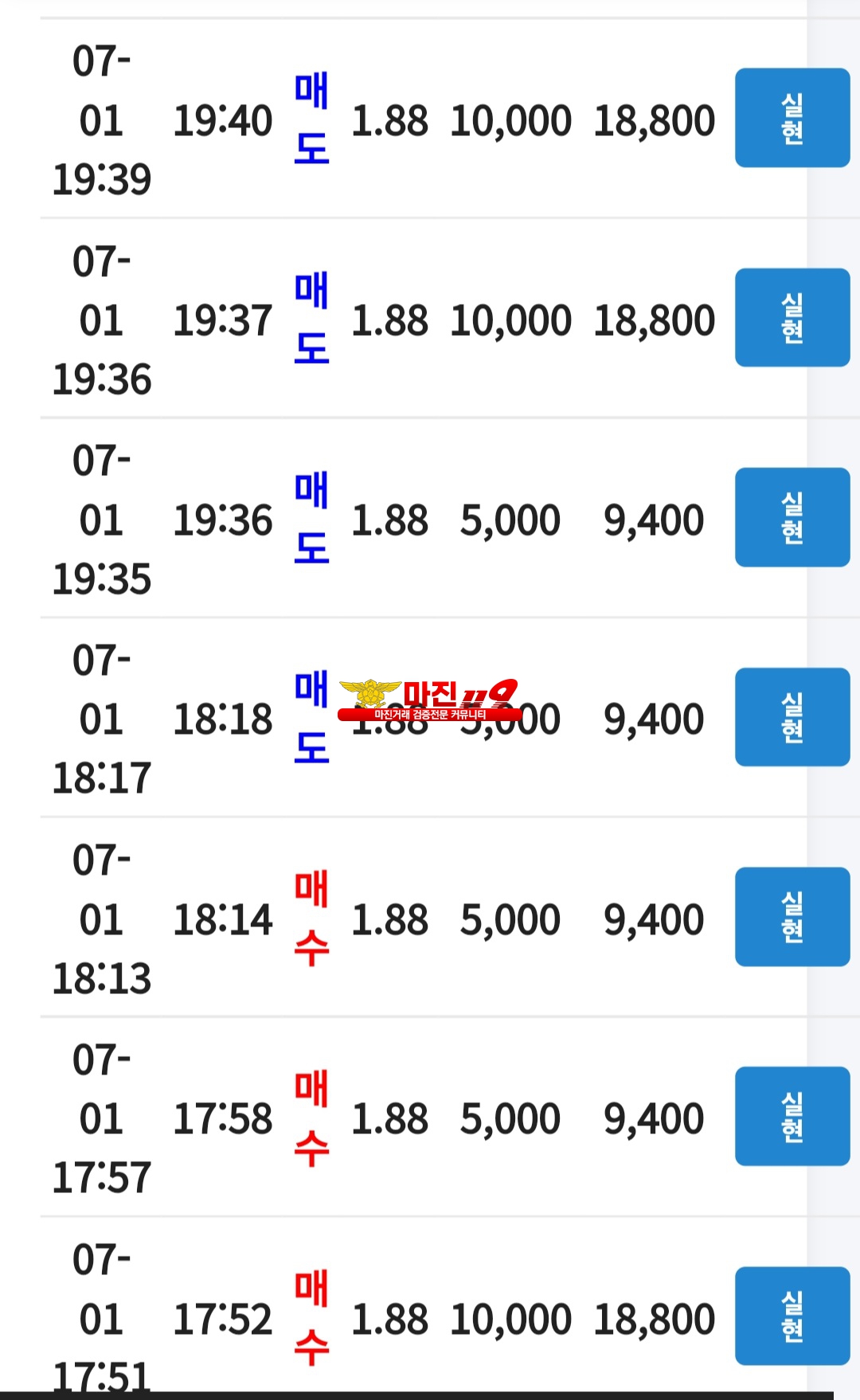Select 실현 for the 17:58 buy row
860x1400 pixels.
coord(792,1117)
